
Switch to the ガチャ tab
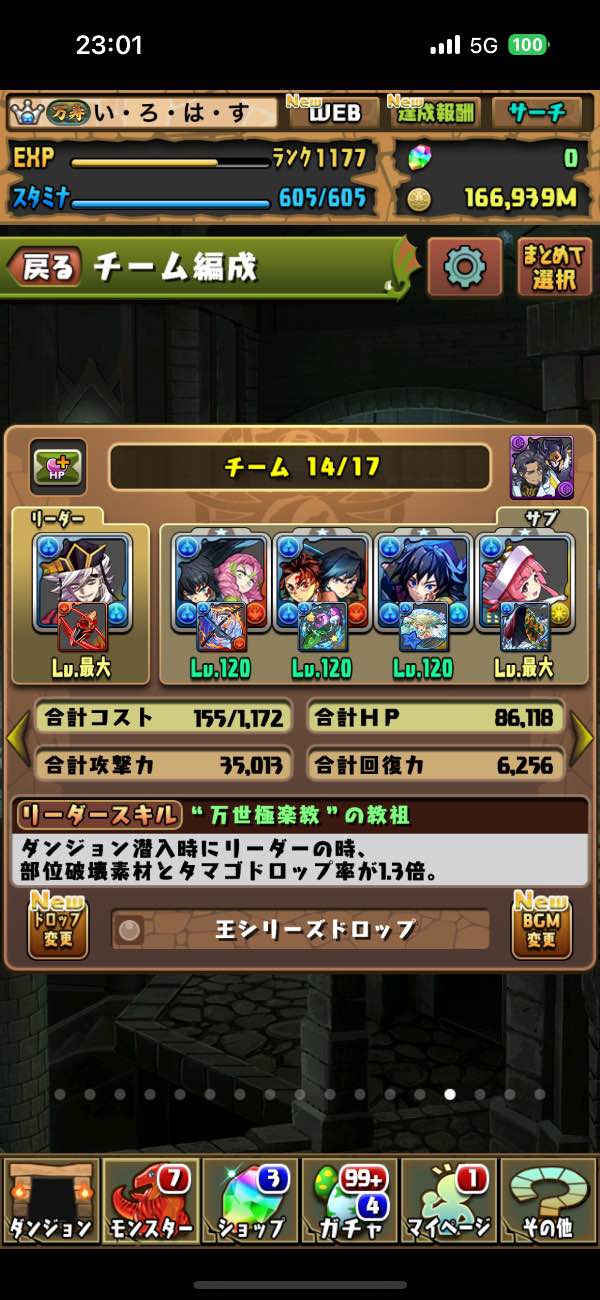pos(350,1201)
